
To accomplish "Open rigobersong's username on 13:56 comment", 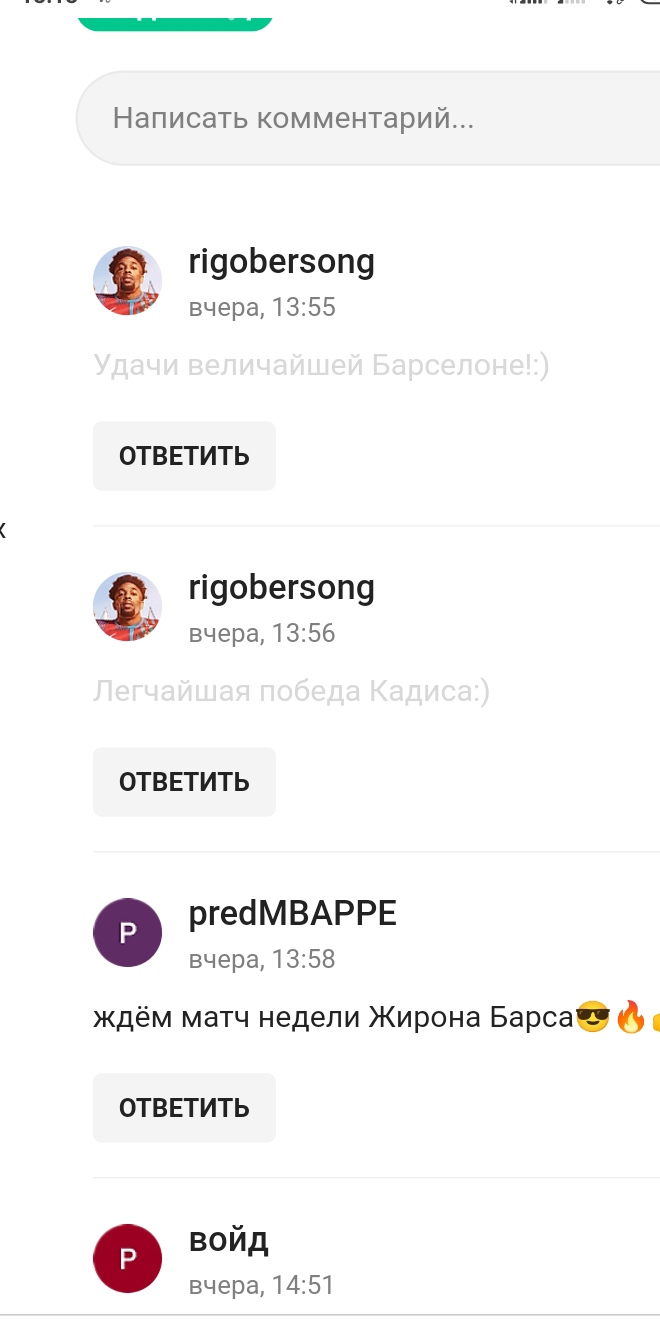I will pos(282,588).
